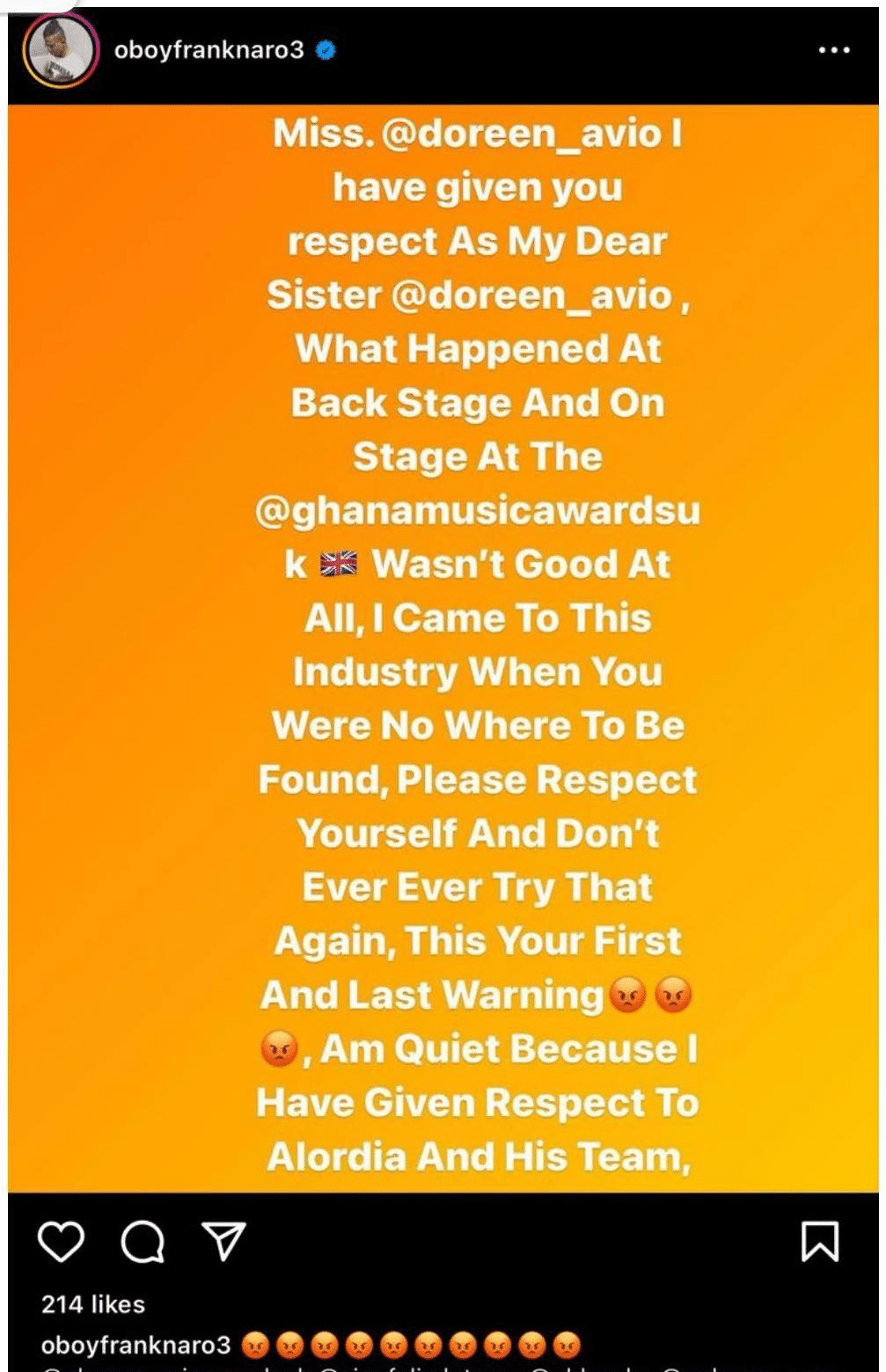Tap the caption's oboyfranknaro3 username
886x1372 pixels.
pos(135,1345)
